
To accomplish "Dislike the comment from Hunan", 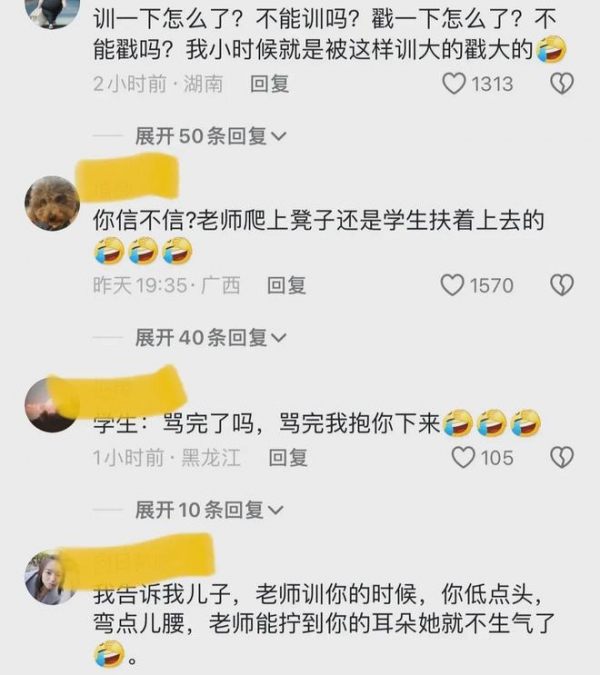I will [x=562, y=84].
